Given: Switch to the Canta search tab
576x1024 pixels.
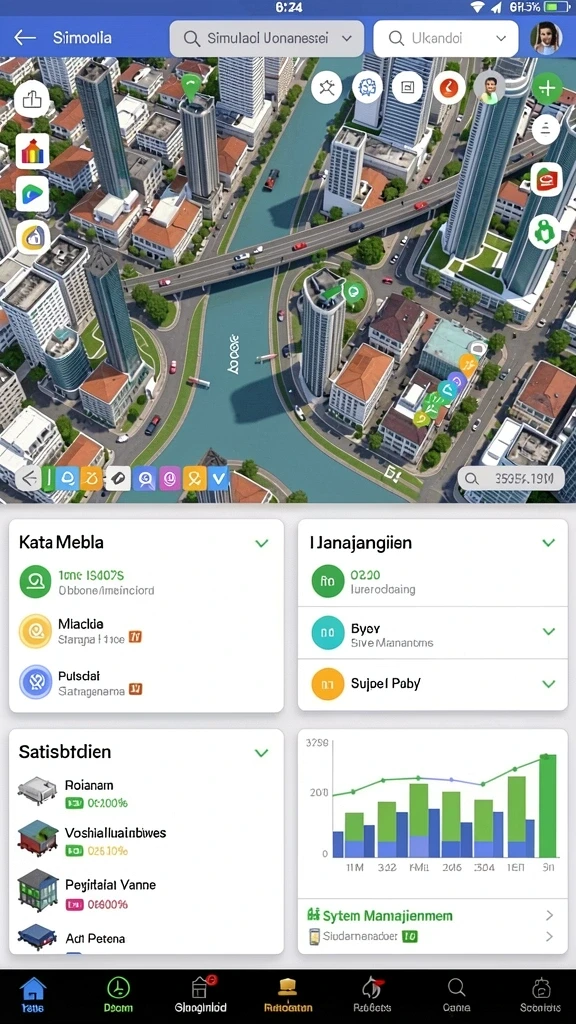Looking at the screenshot, I should tap(456, 995).
